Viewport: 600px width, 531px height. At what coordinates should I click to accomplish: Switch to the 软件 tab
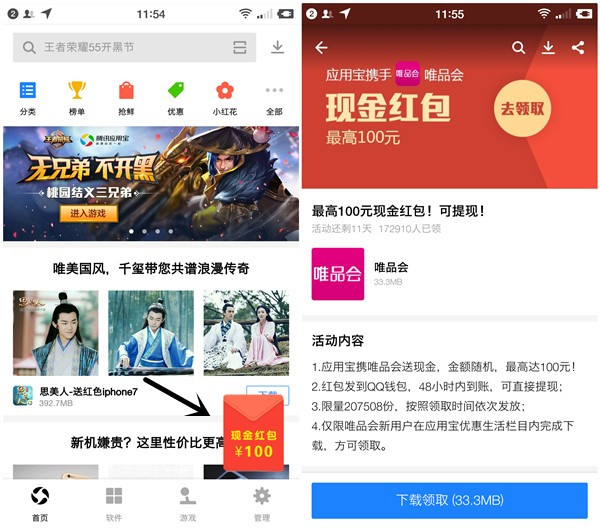tap(114, 504)
